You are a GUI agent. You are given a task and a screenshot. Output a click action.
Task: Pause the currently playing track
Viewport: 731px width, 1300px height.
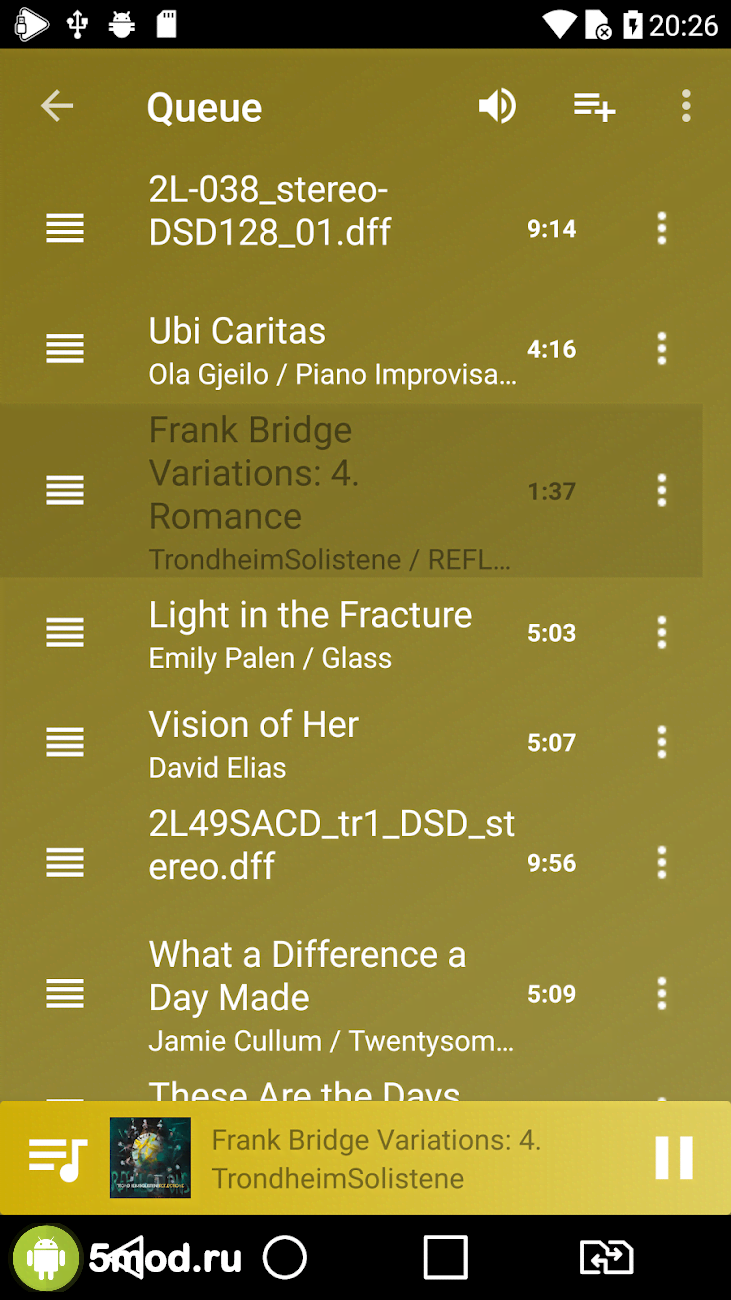click(673, 1158)
